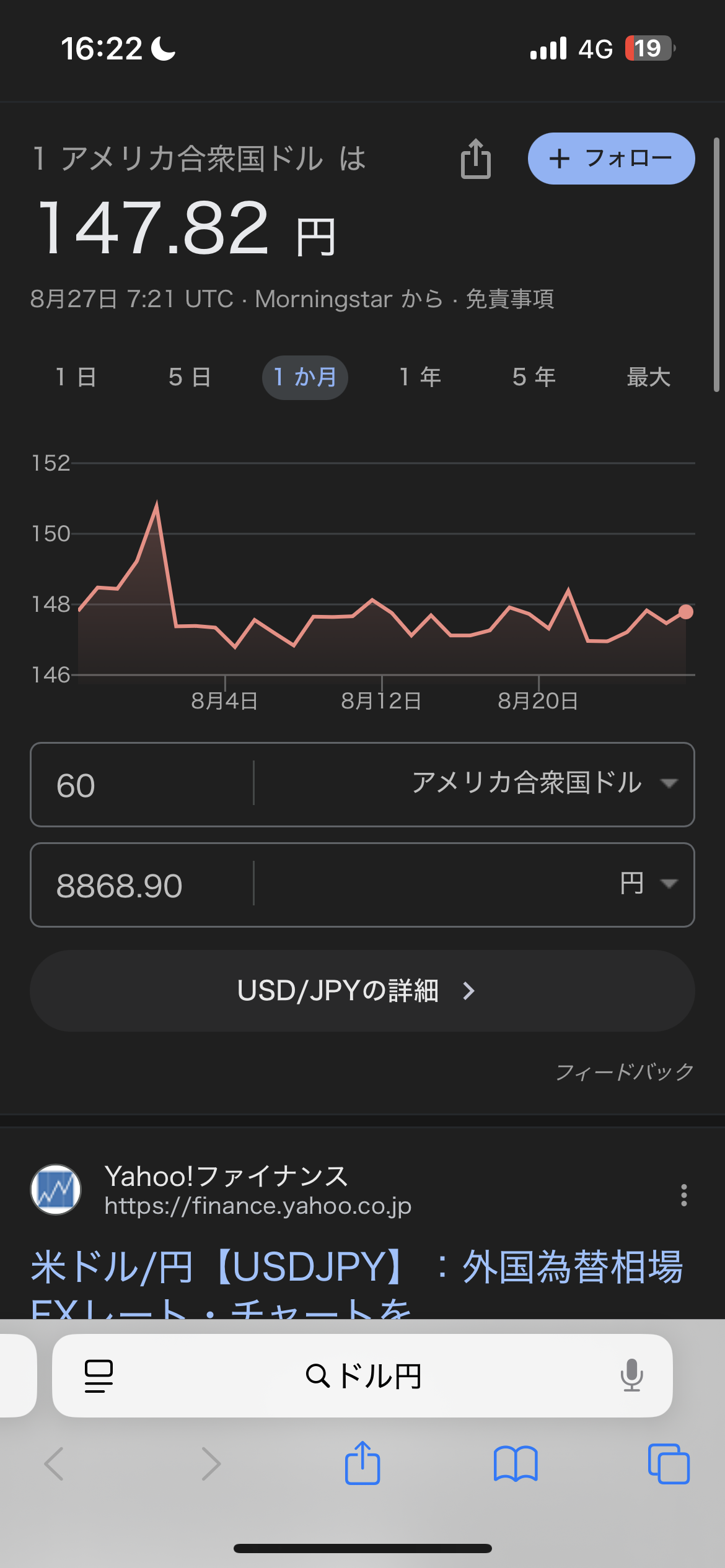Select the 1 か月 chart range
The height and width of the screenshot is (1568, 725).
coord(305,377)
